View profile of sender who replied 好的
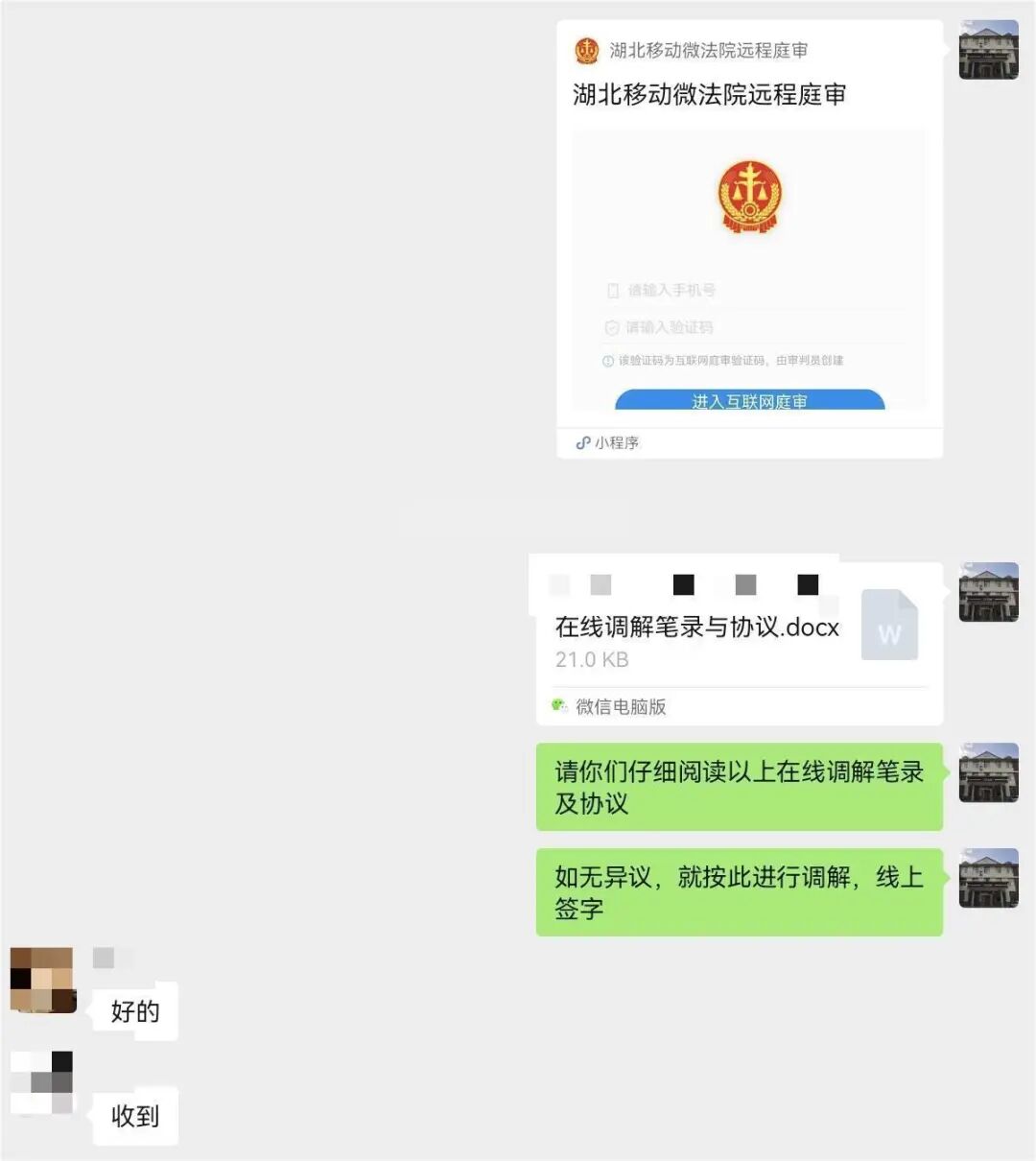Image resolution: width=1036 pixels, height=1161 pixels. (42, 980)
